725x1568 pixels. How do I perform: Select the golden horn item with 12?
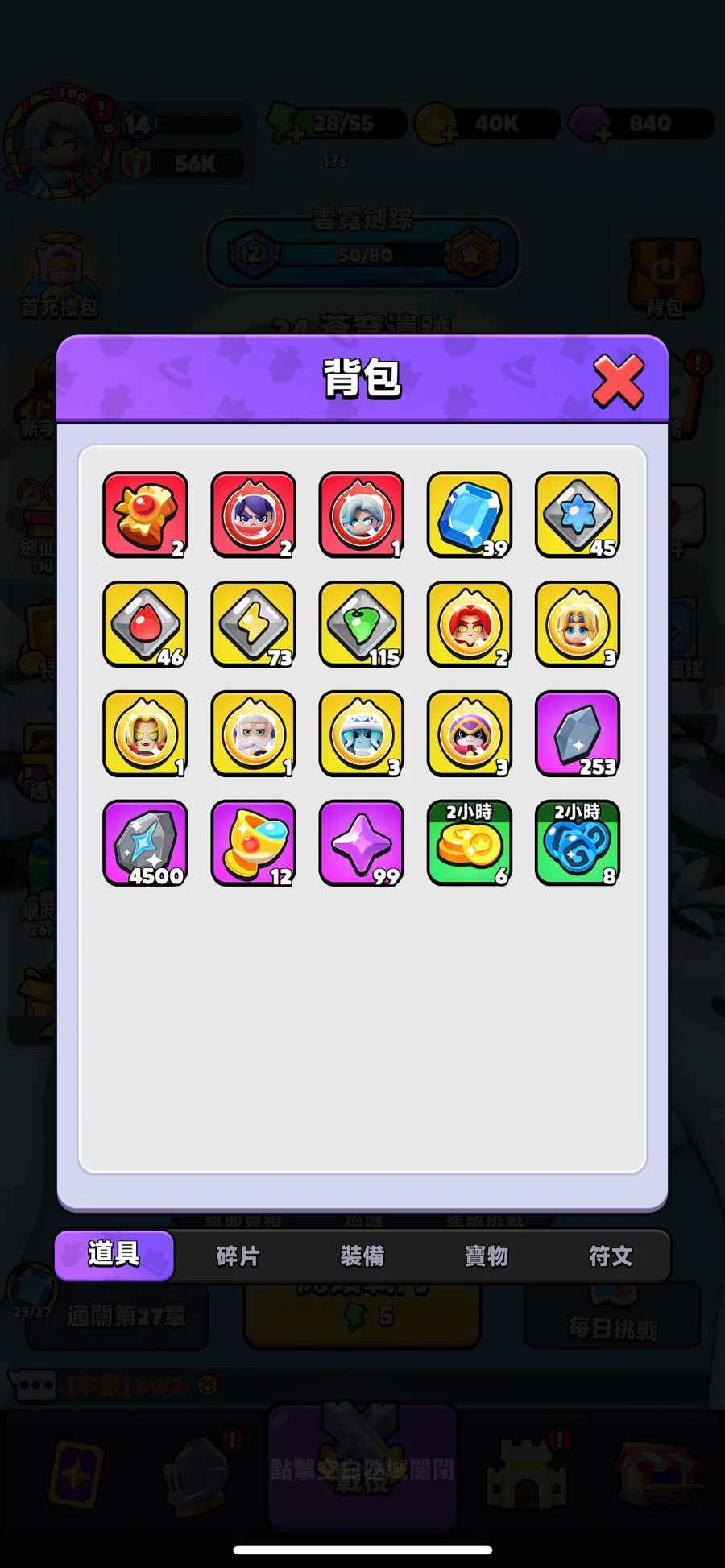point(254,843)
